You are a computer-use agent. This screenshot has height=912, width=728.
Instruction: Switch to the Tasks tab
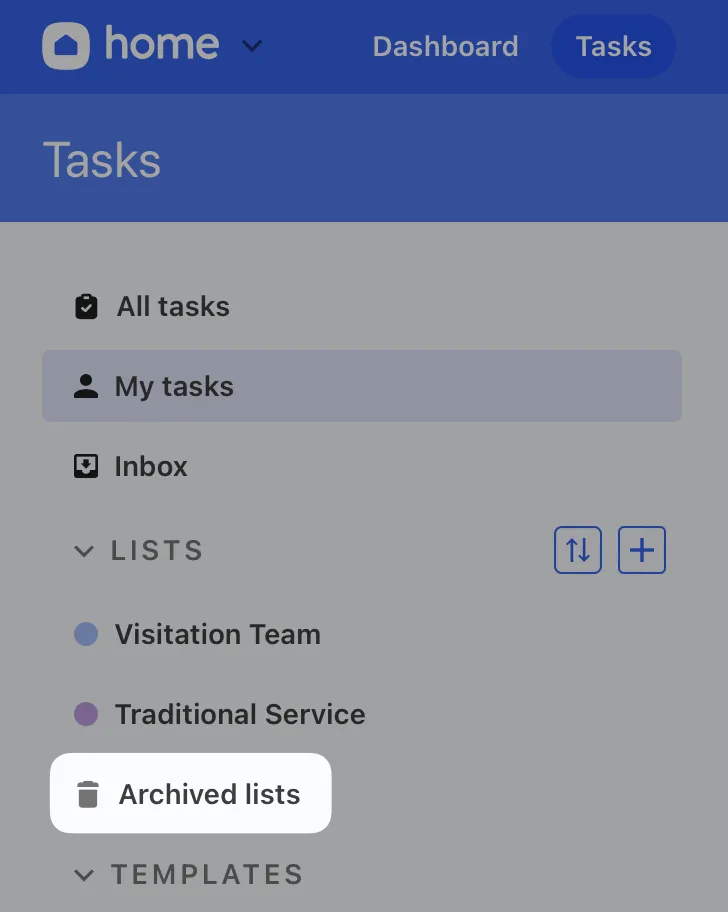tap(613, 46)
